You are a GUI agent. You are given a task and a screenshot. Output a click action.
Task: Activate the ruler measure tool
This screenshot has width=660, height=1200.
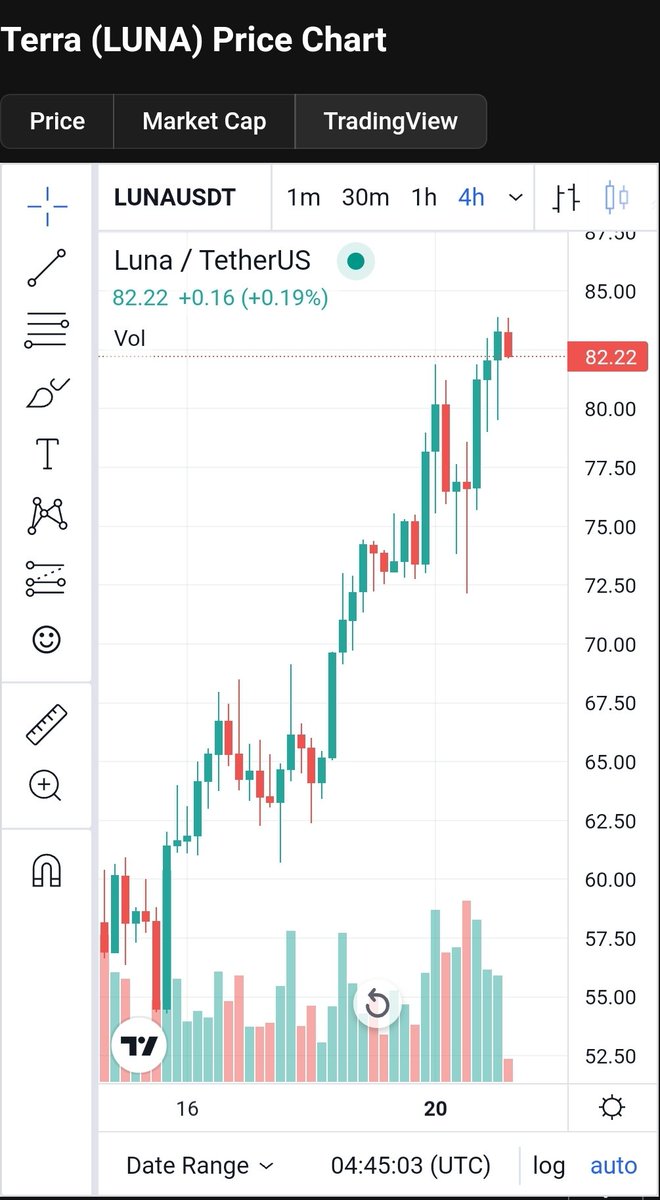(x=47, y=725)
